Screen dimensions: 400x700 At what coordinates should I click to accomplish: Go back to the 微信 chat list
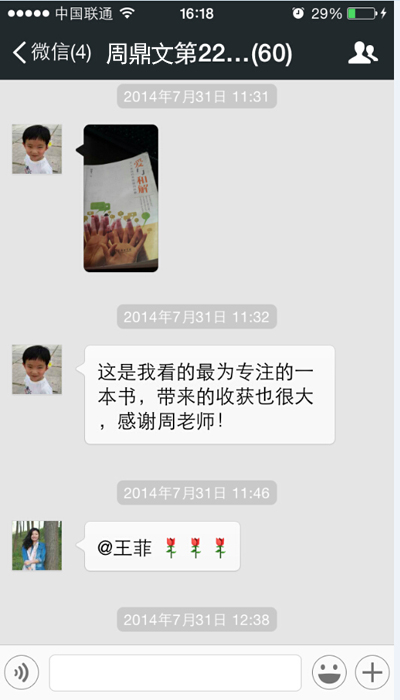[x=51, y=53]
